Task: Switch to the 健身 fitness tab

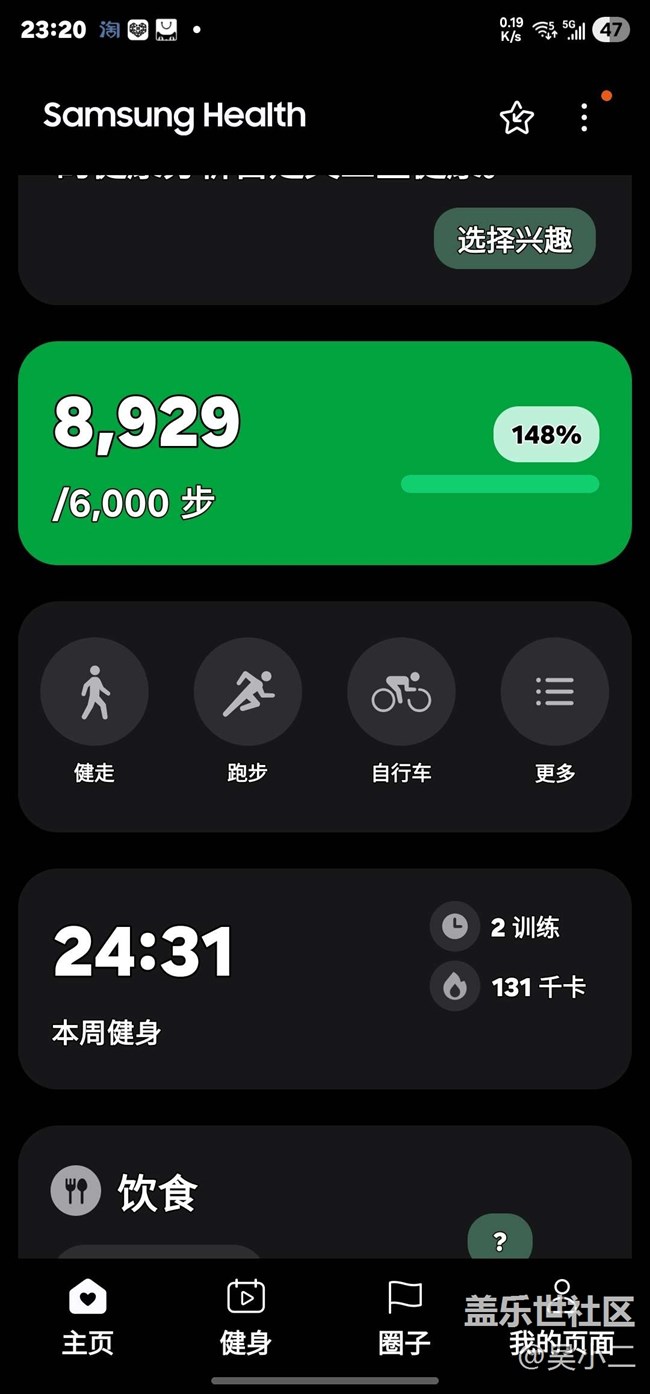Action: tap(246, 1317)
